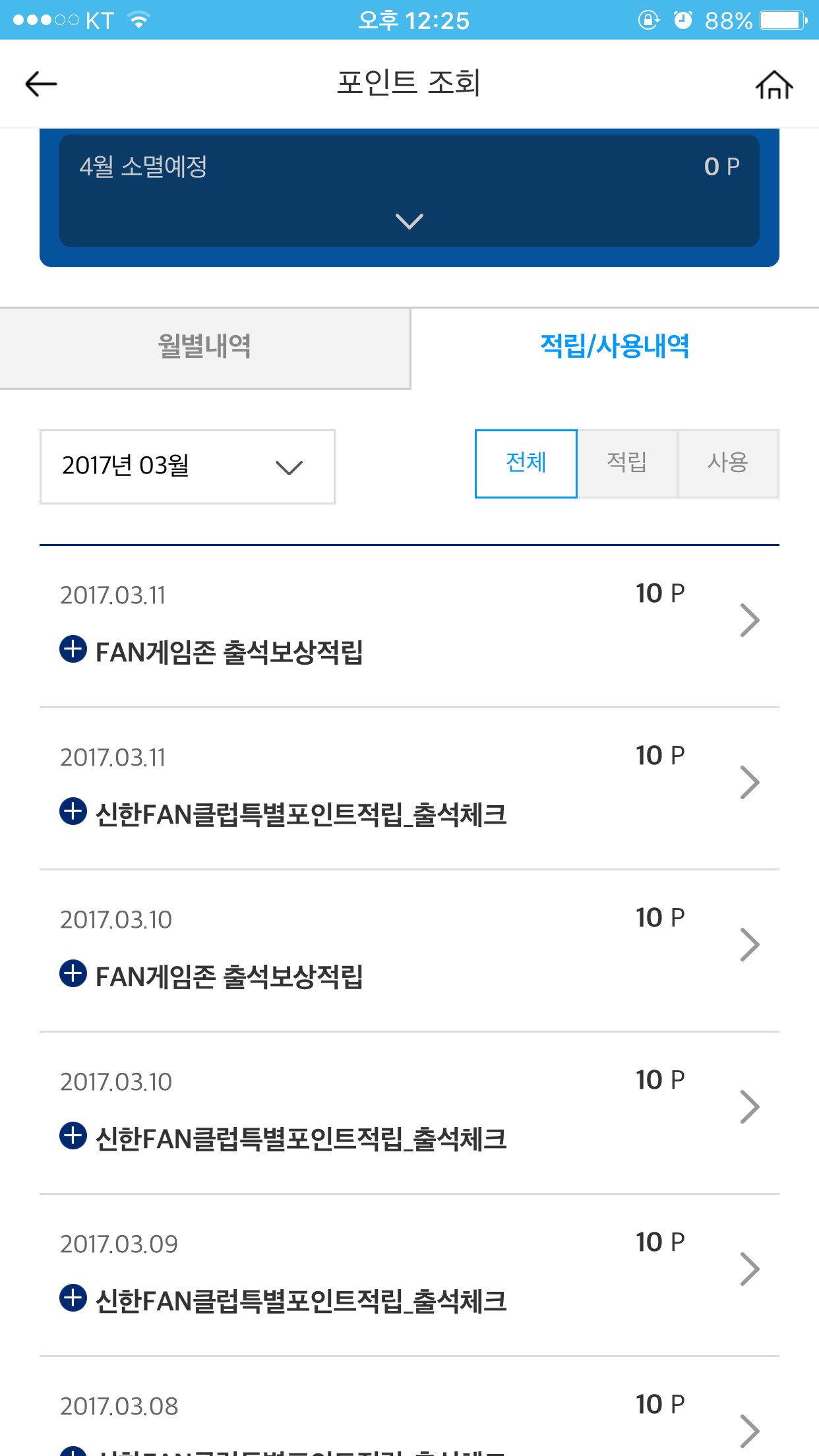
Task: Go back using the arrow icon
Action: click(41, 84)
